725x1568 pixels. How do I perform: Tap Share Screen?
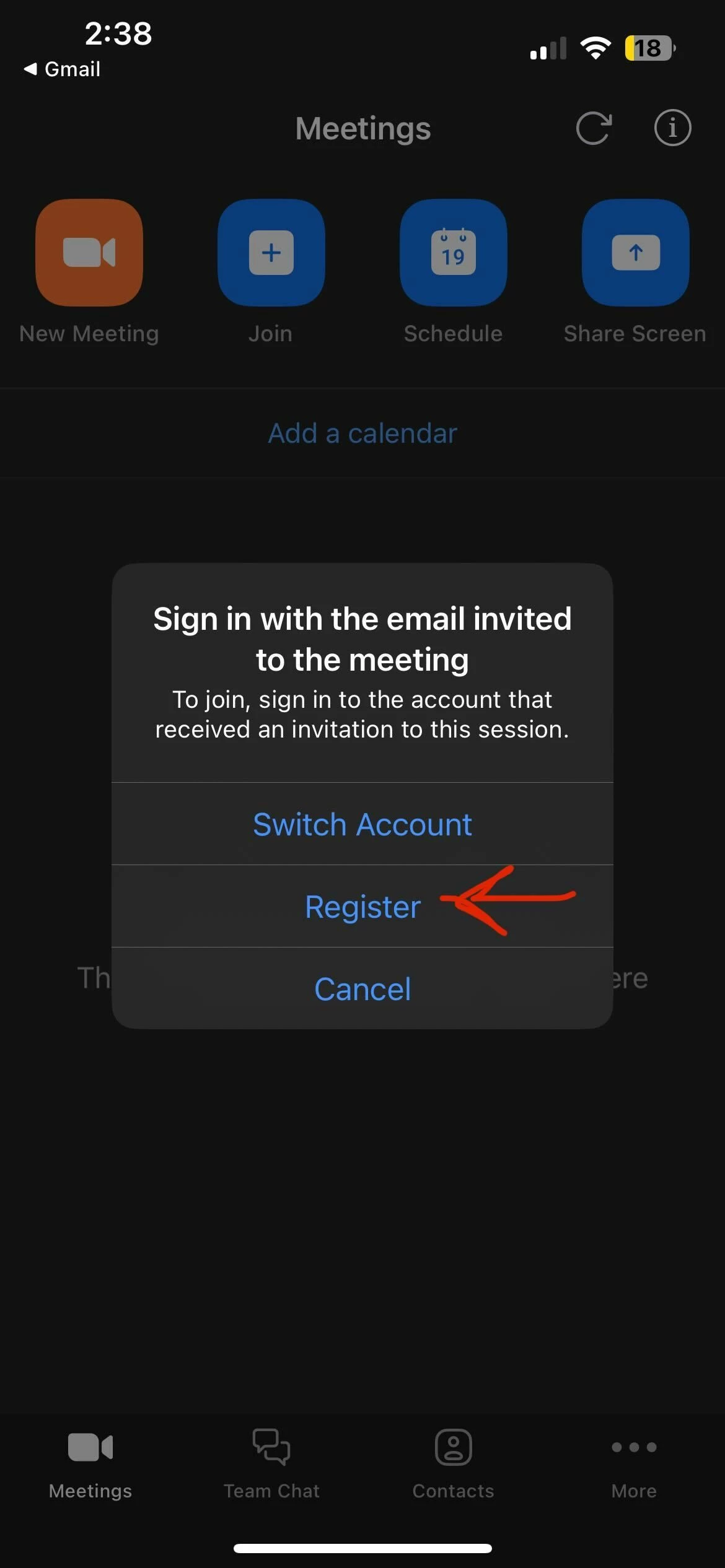click(635, 253)
